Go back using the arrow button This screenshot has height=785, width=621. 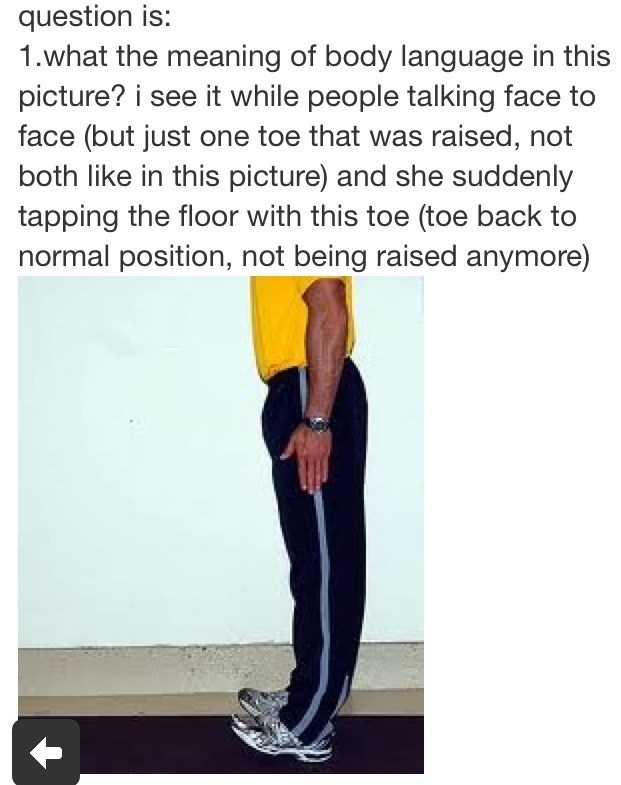point(47,754)
